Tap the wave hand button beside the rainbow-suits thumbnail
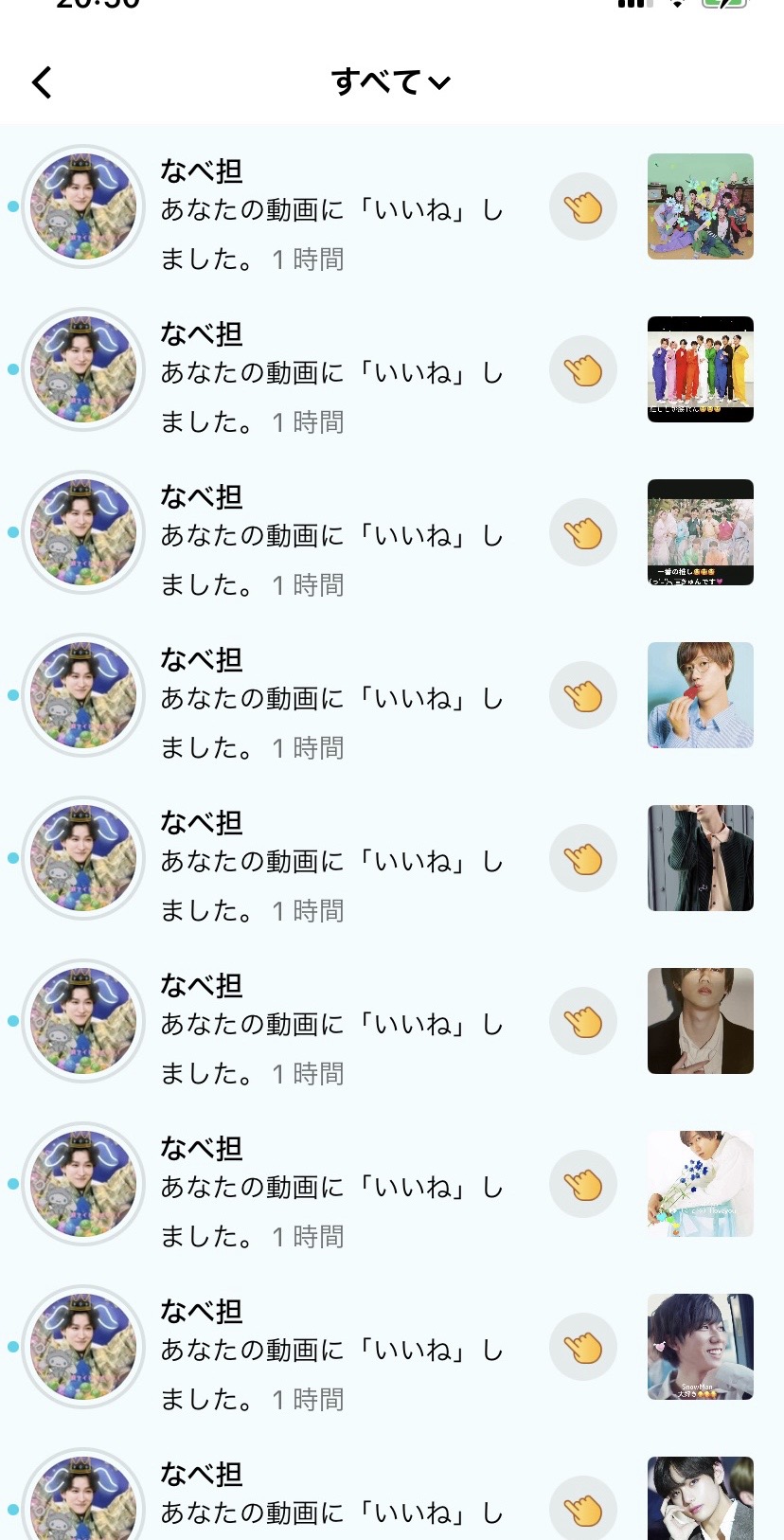Screen dimensions: 784x1540 click(583, 369)
